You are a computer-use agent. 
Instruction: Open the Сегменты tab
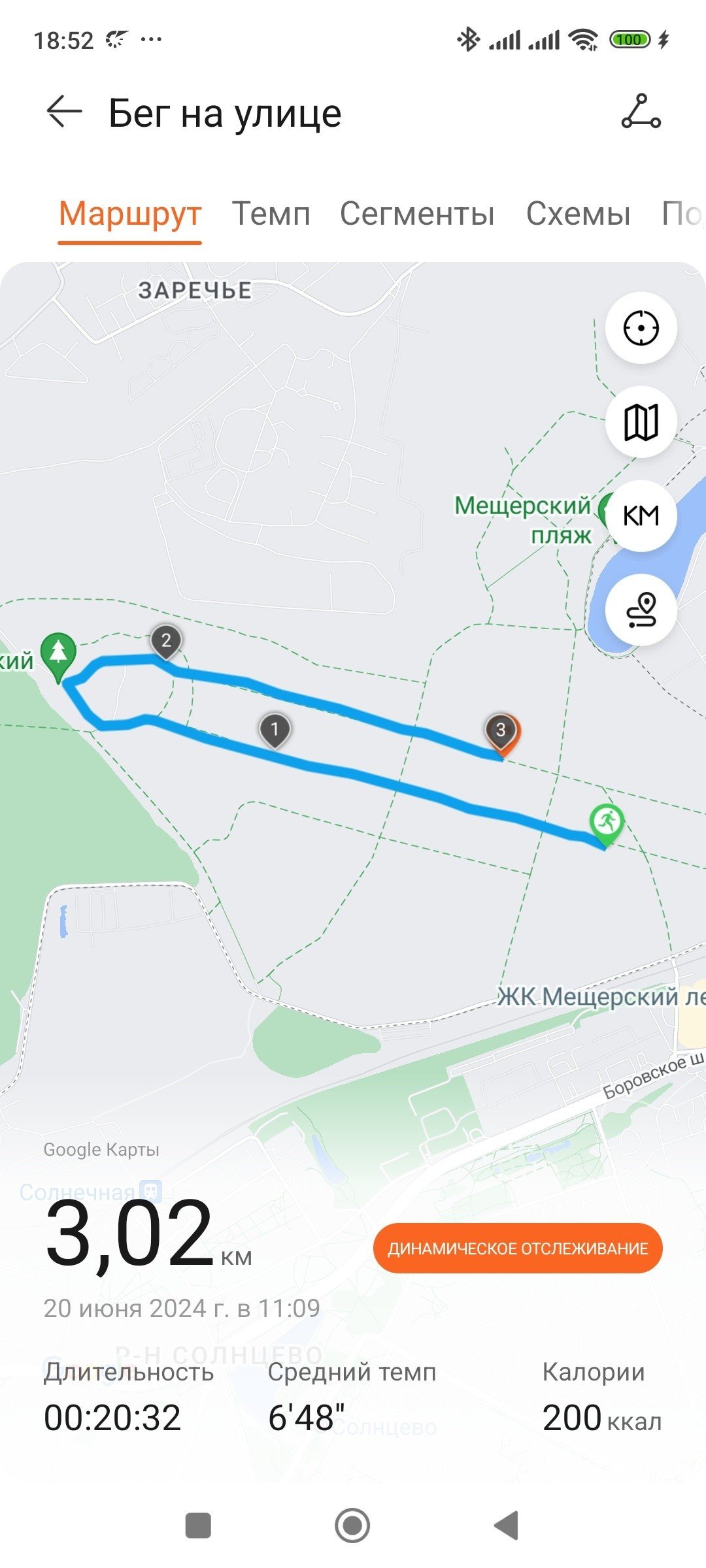(x=417, y=214)
